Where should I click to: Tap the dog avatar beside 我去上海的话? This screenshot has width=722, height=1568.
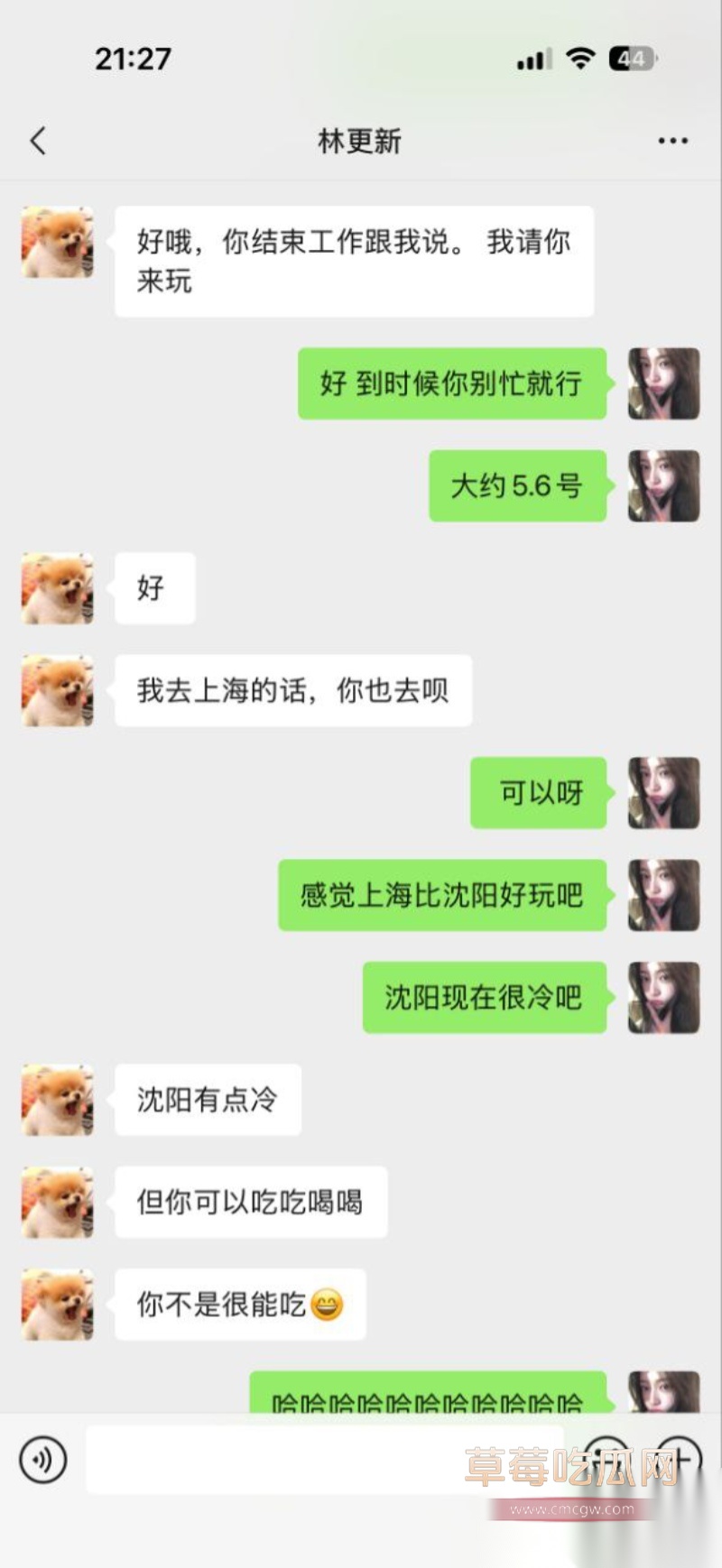(56, 691)
